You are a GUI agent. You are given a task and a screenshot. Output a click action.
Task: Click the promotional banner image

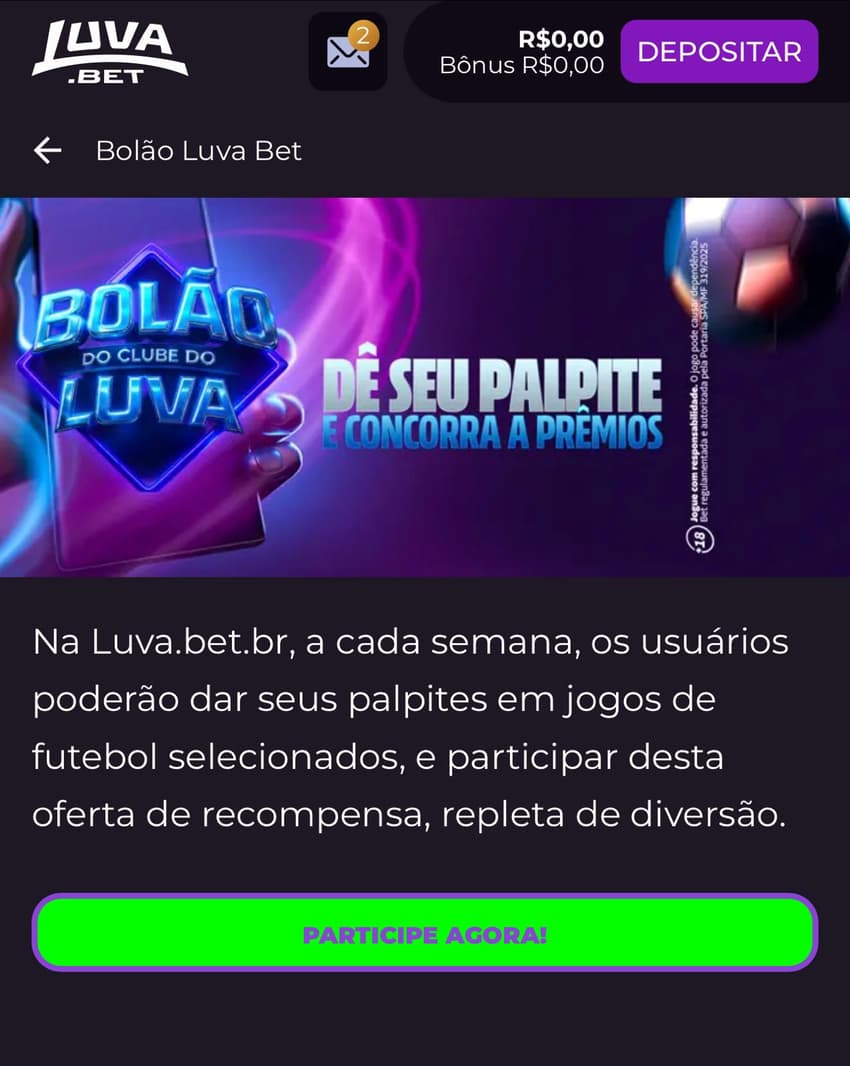pyautogui.click(x=425, y=385)
